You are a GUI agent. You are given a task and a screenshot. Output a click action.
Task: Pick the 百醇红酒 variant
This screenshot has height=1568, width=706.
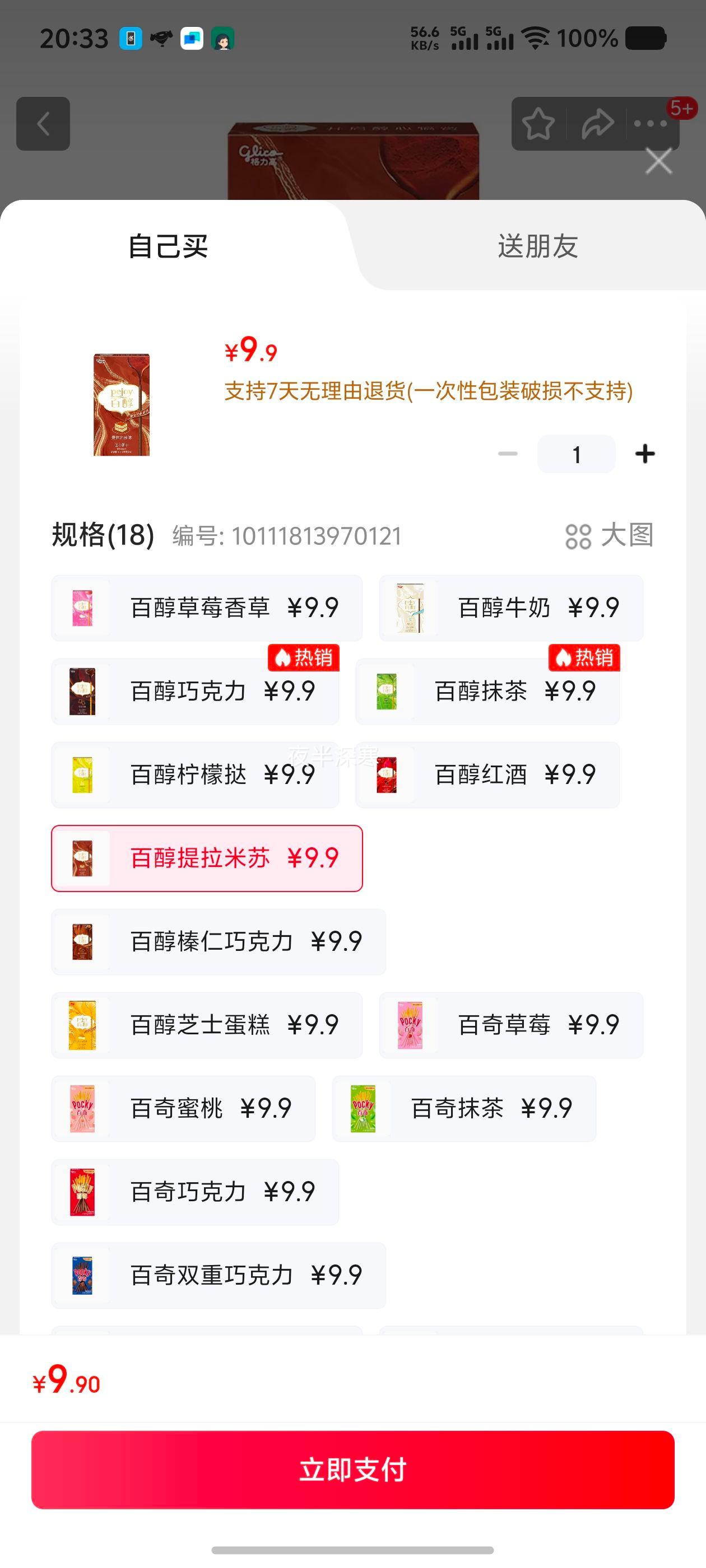(487, 774)
